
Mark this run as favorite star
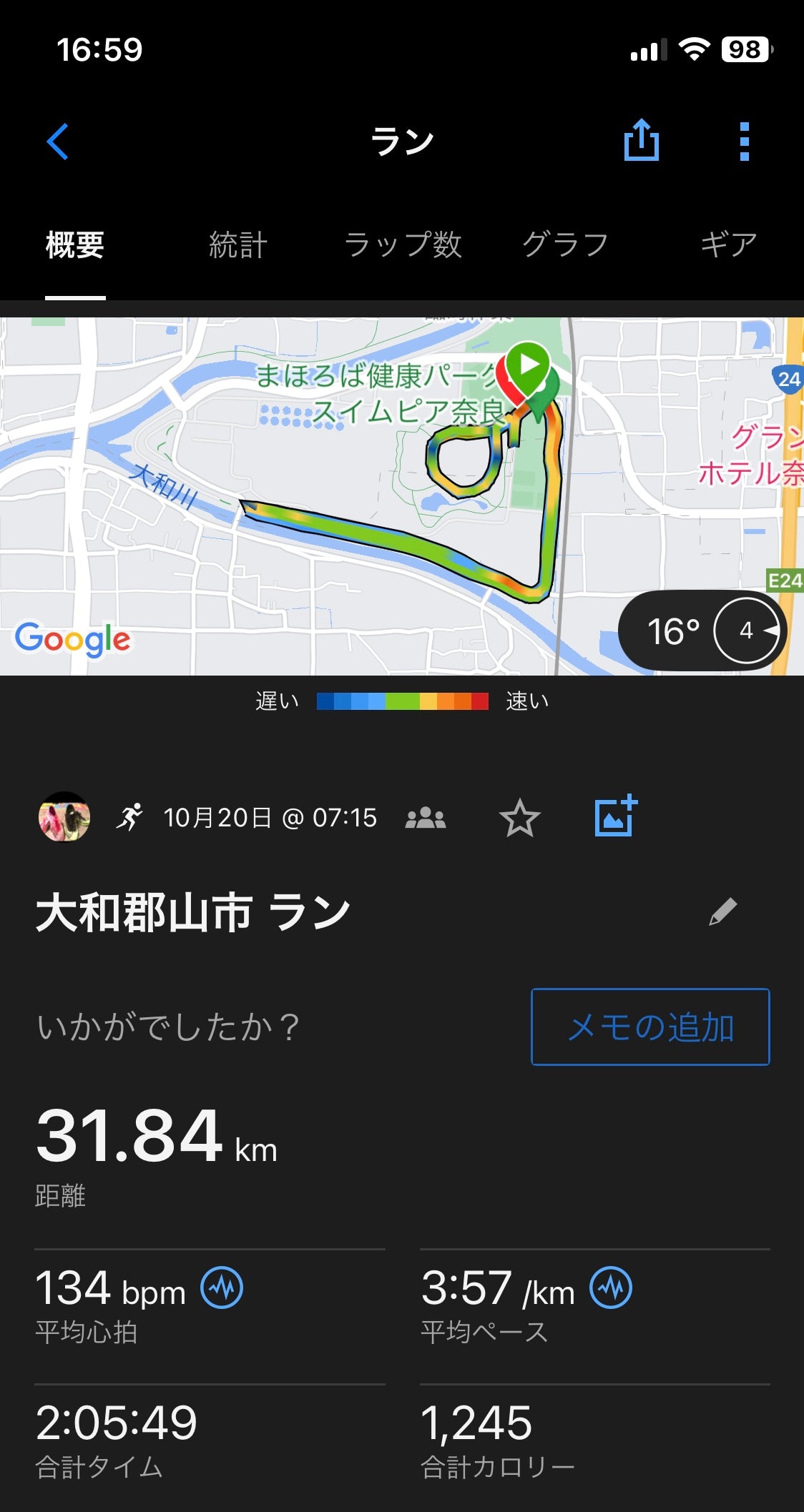click(519, 819)
